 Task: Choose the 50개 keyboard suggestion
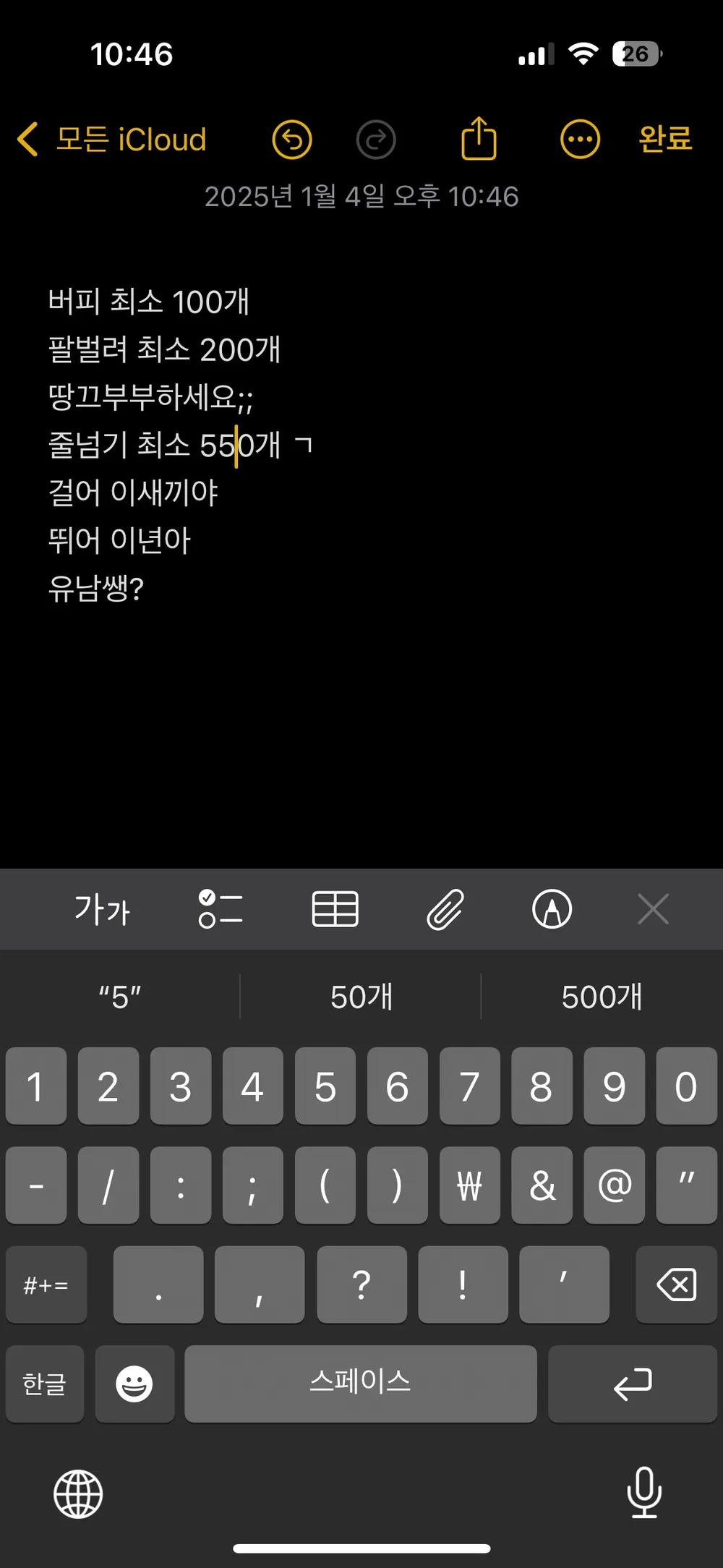(x=361, y=997)
